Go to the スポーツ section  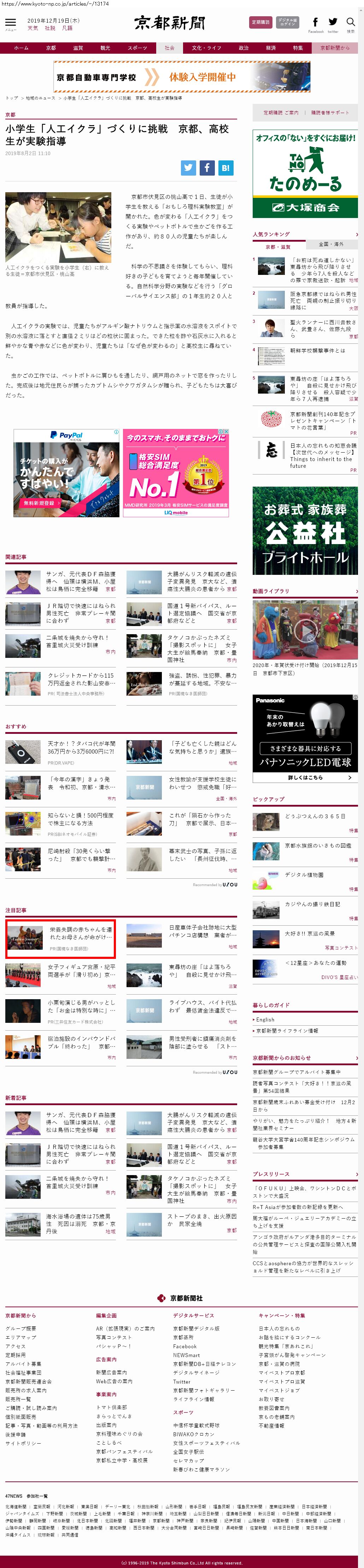[137, 48]
